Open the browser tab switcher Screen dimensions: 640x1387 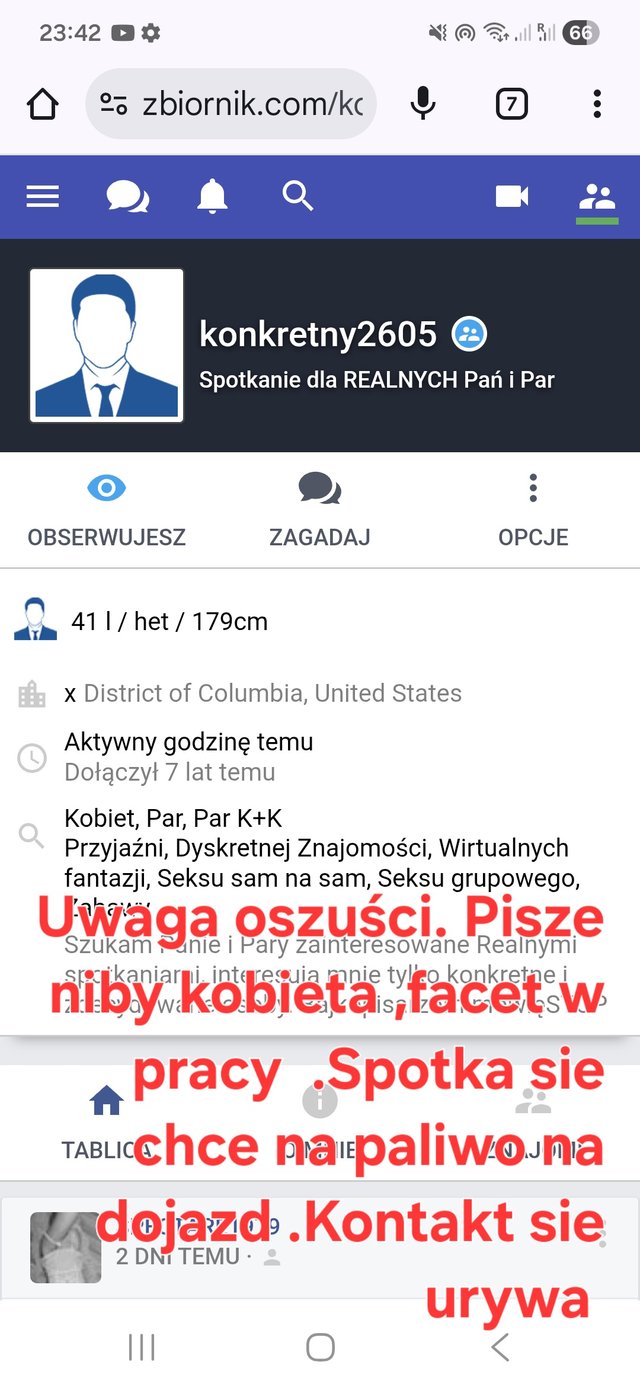[x=511, y=103]
